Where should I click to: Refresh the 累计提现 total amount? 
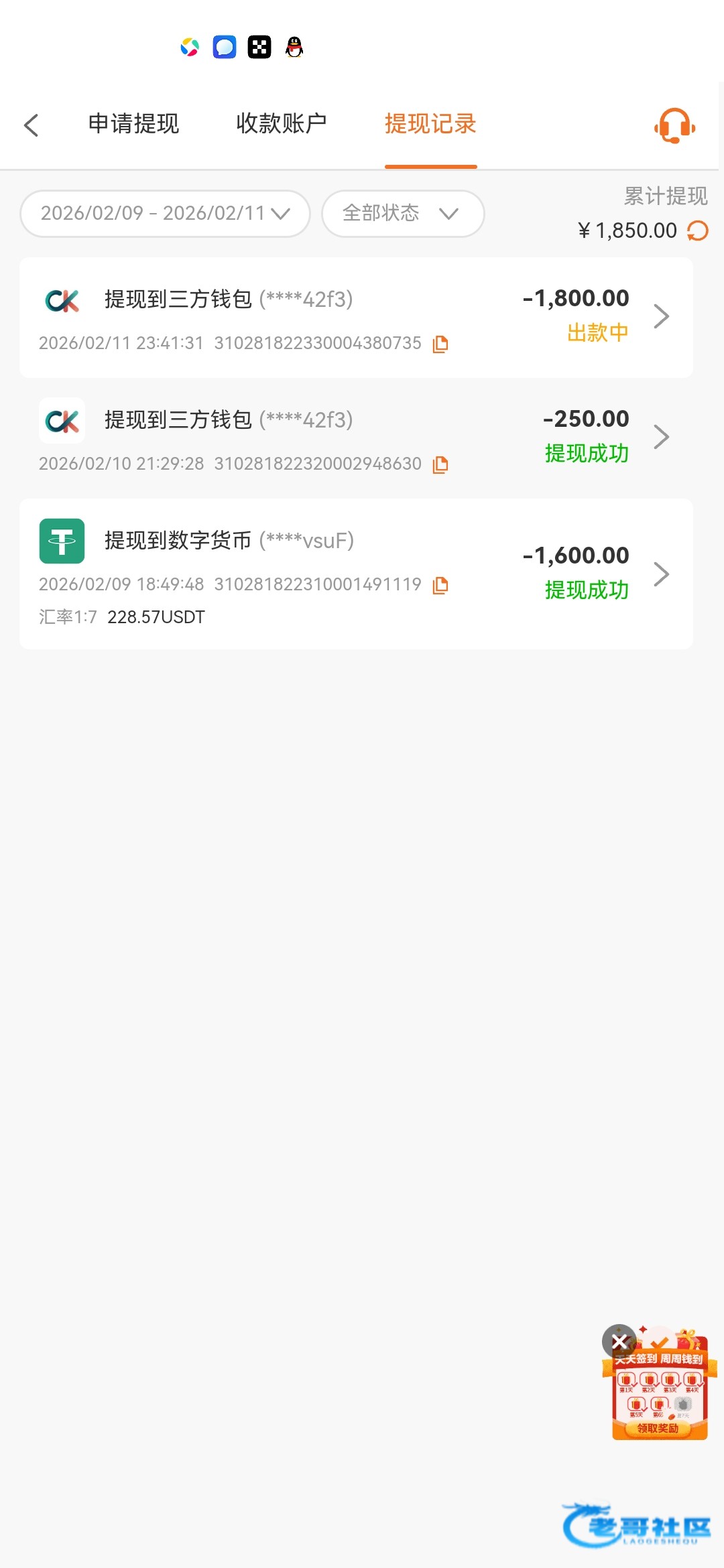coord(698,231)
